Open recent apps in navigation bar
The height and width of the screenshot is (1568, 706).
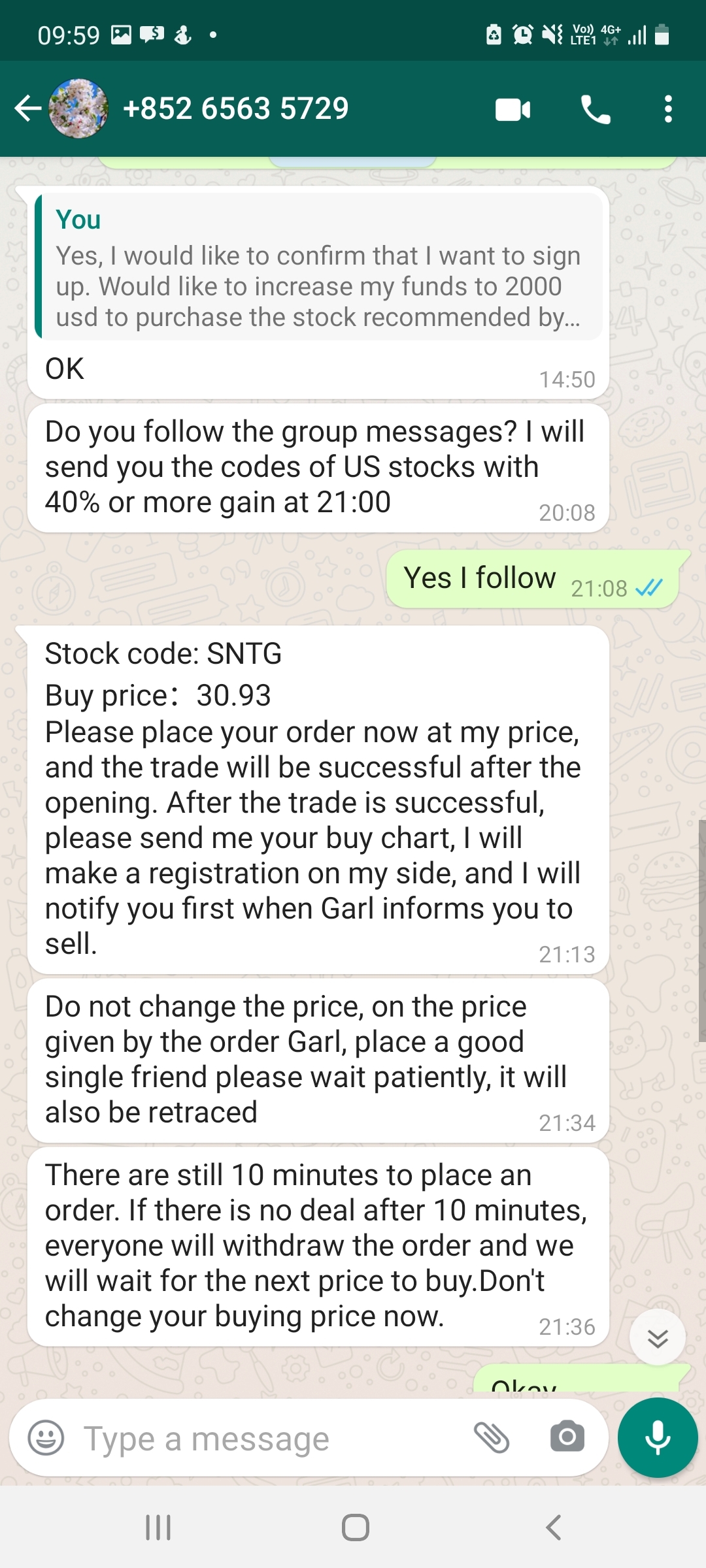tap(158, 1527)
